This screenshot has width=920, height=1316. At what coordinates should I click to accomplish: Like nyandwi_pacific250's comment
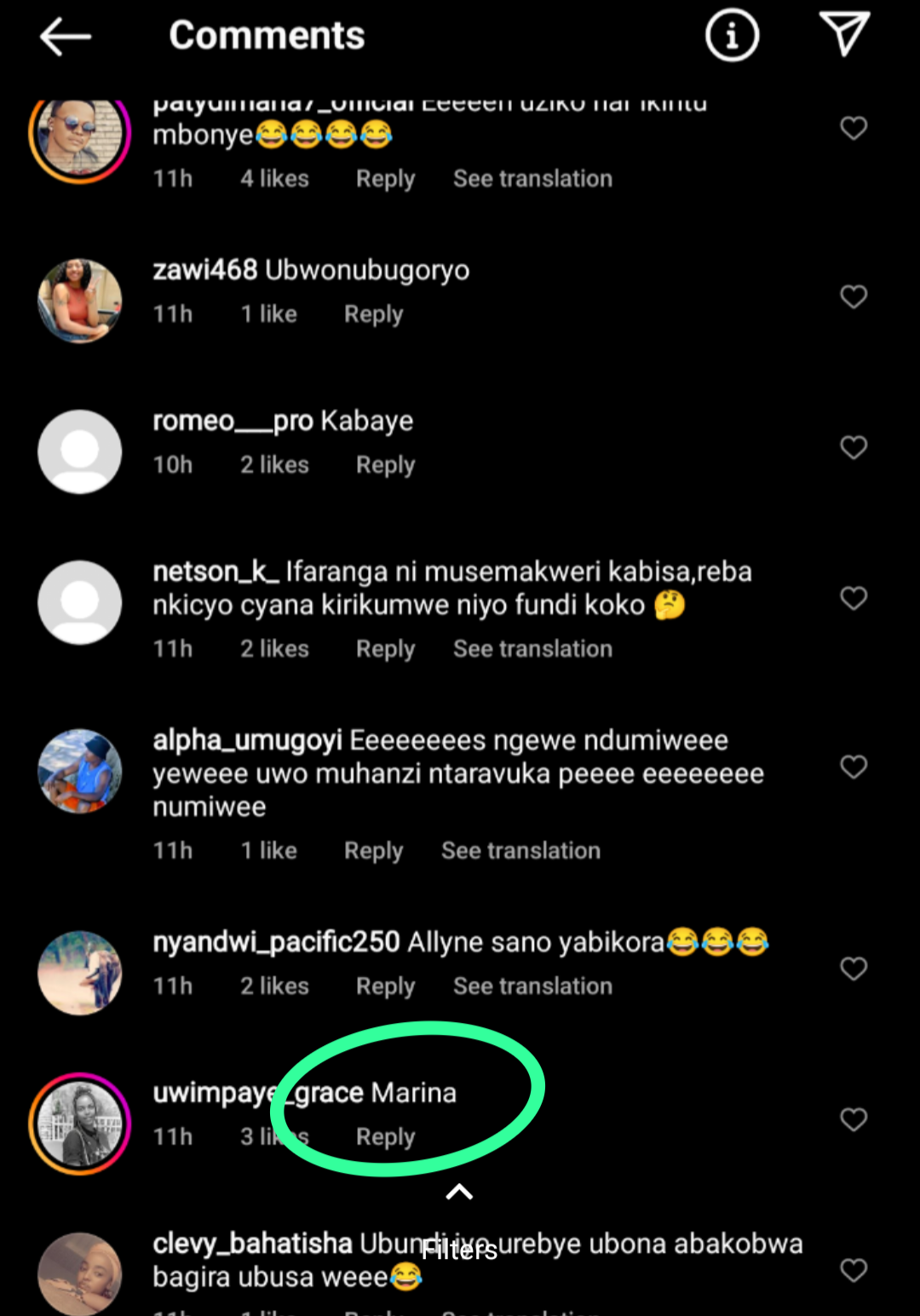pyautogui.click(x=854, y=968)
